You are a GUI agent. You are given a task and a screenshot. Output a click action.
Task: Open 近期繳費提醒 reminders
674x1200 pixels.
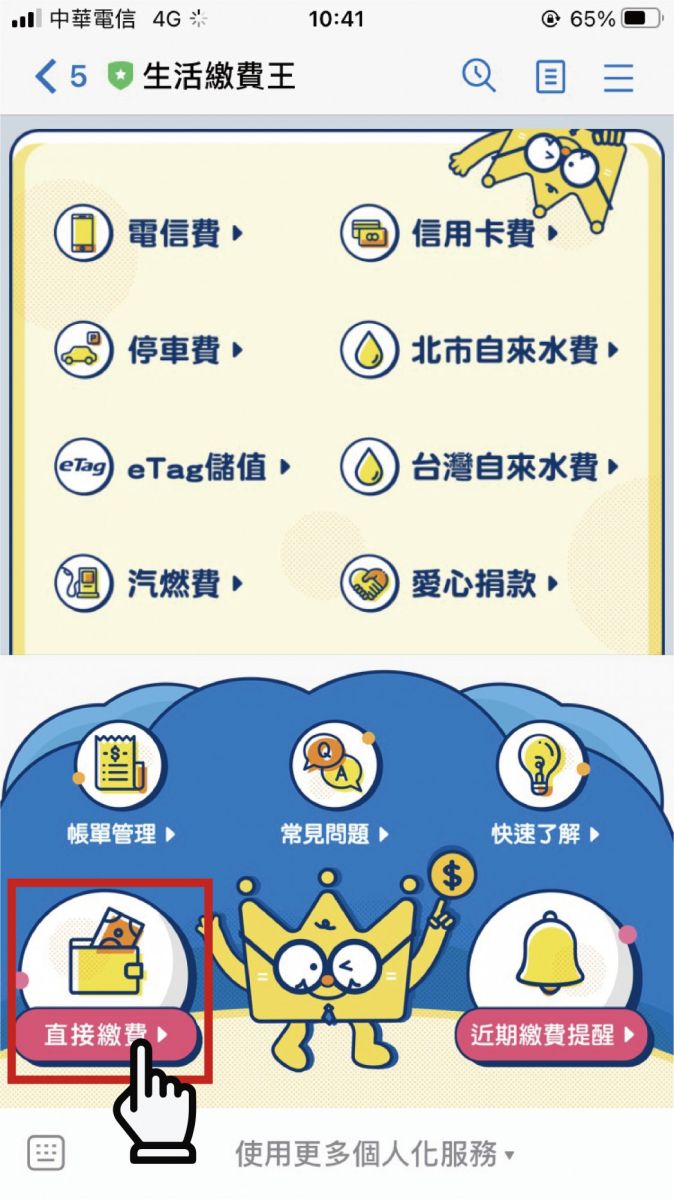click(x=552, y=1033)
